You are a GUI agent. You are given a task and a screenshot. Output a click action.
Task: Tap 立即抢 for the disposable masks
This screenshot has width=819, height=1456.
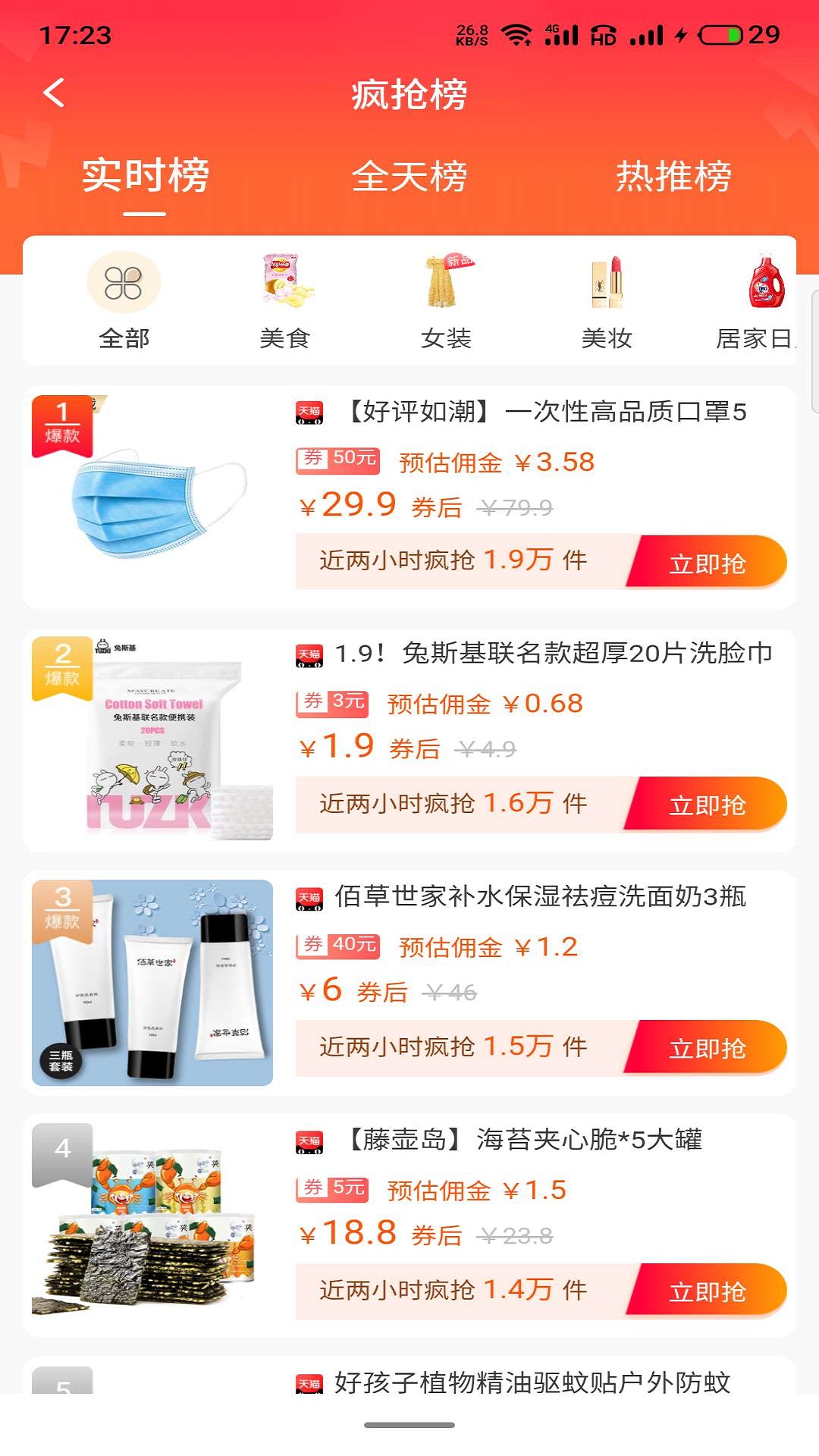click(x=707, y=563)
